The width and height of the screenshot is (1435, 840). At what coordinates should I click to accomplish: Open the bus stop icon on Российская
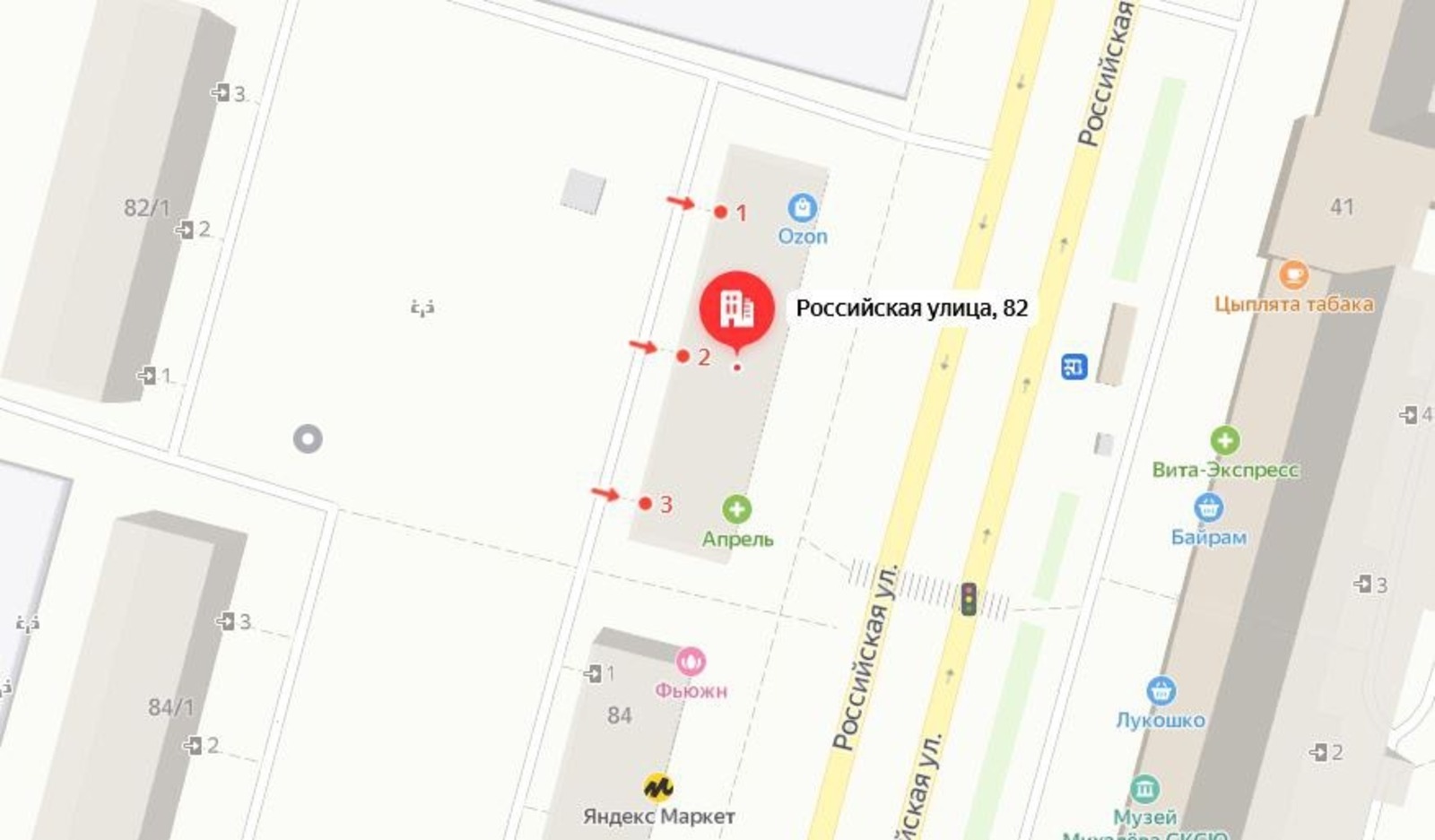point(1074,367)
